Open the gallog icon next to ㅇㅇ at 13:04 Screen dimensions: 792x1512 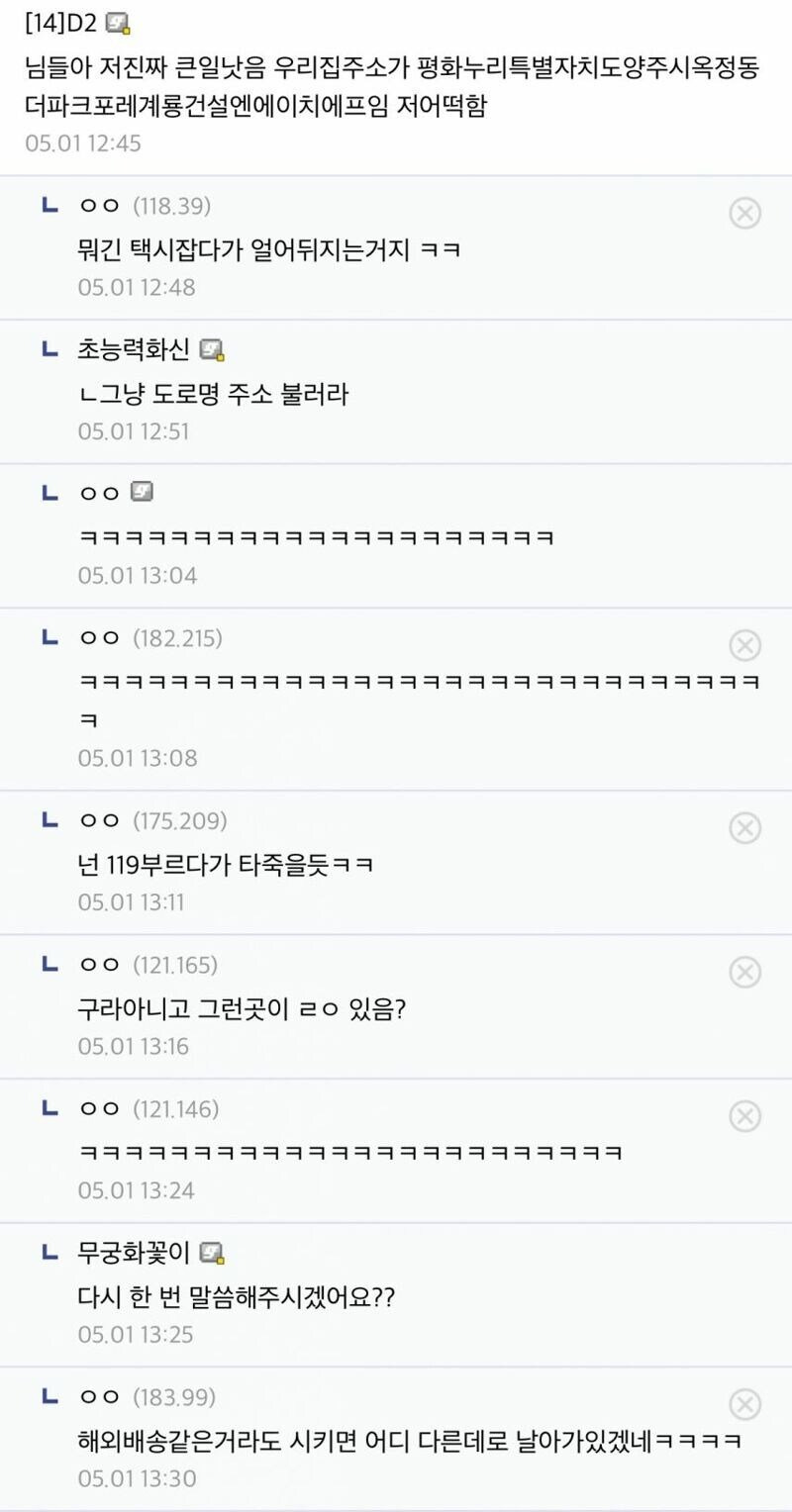[142, 492]
